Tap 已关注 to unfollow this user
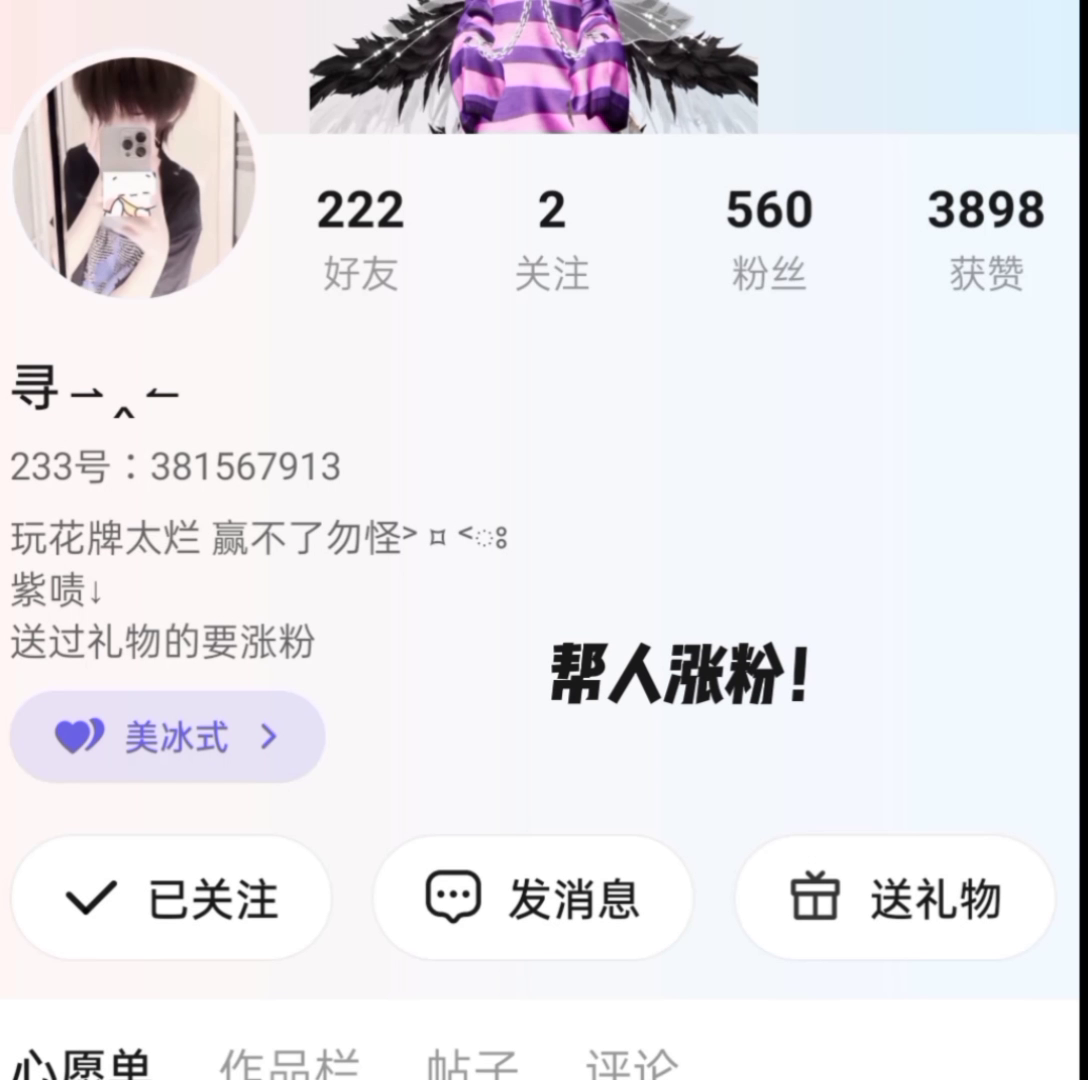 click(x=171, y=898)
